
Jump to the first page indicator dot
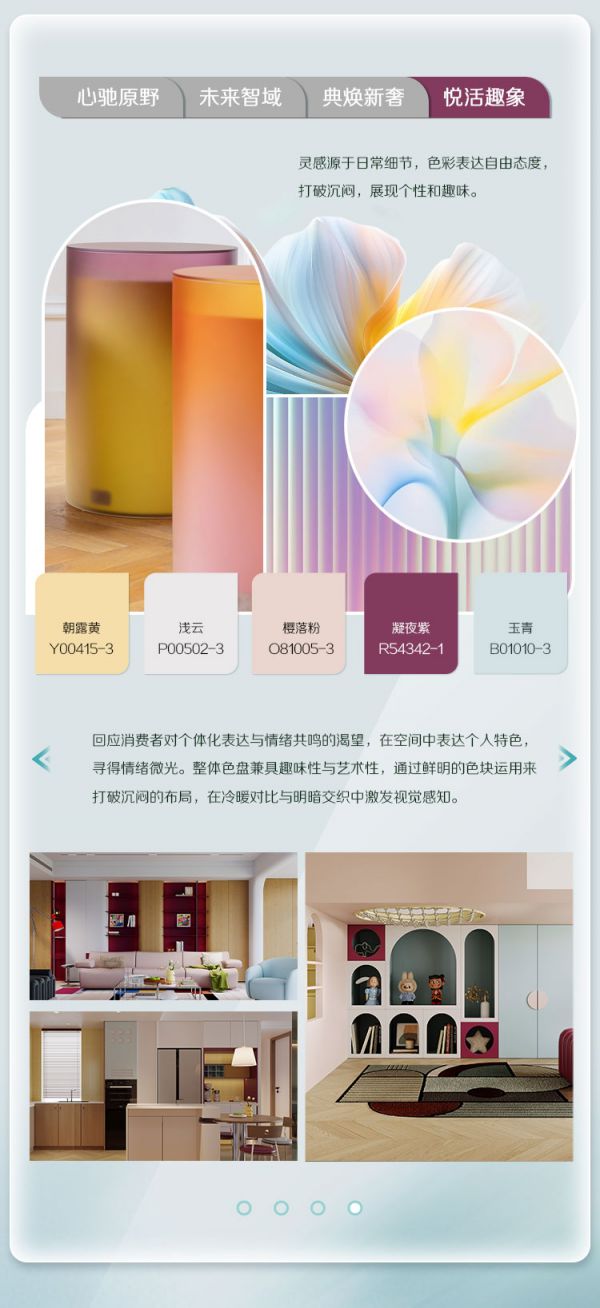click(x=244, y=1208)
